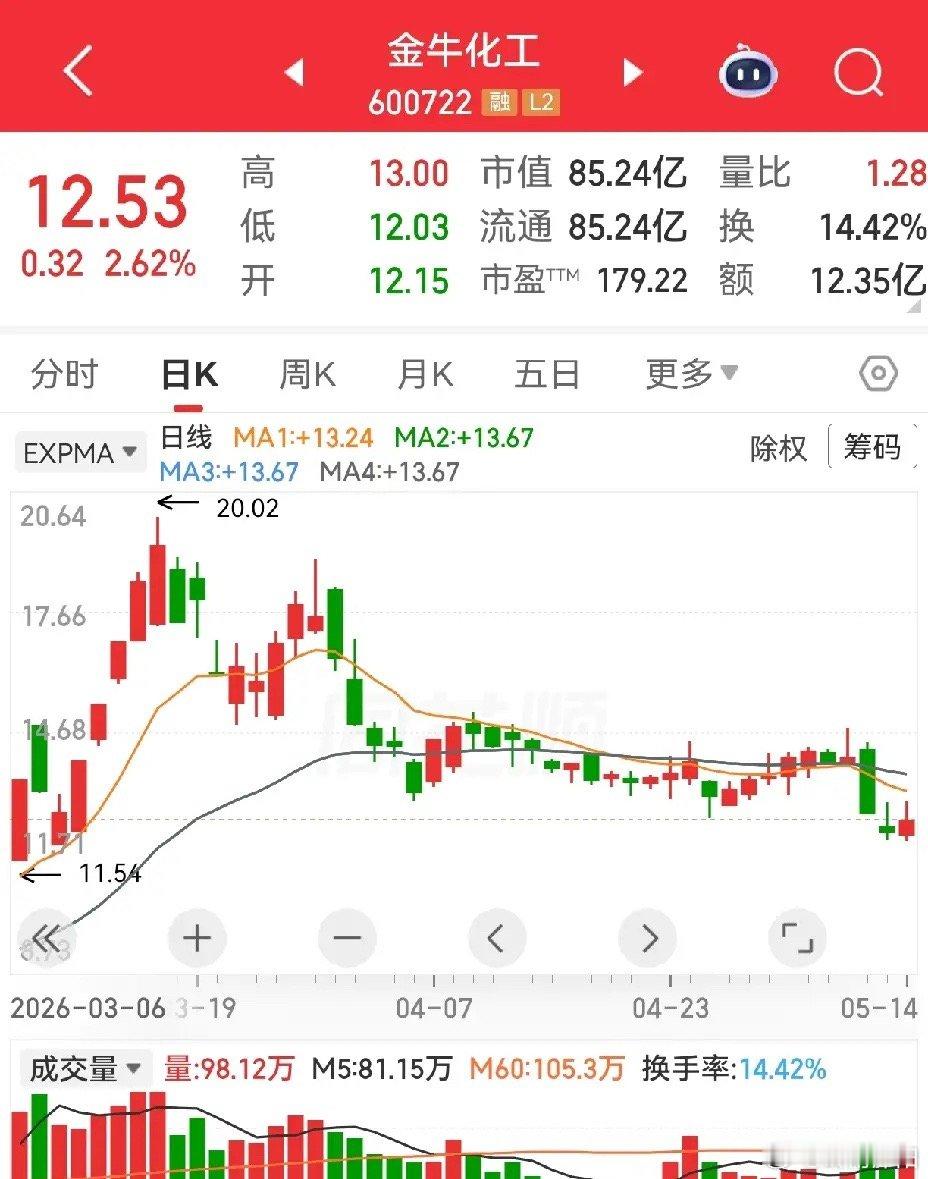This screenshot has height=1179, width=928.
Task: Go back using the top-left arrow
Action: (79, 71)
